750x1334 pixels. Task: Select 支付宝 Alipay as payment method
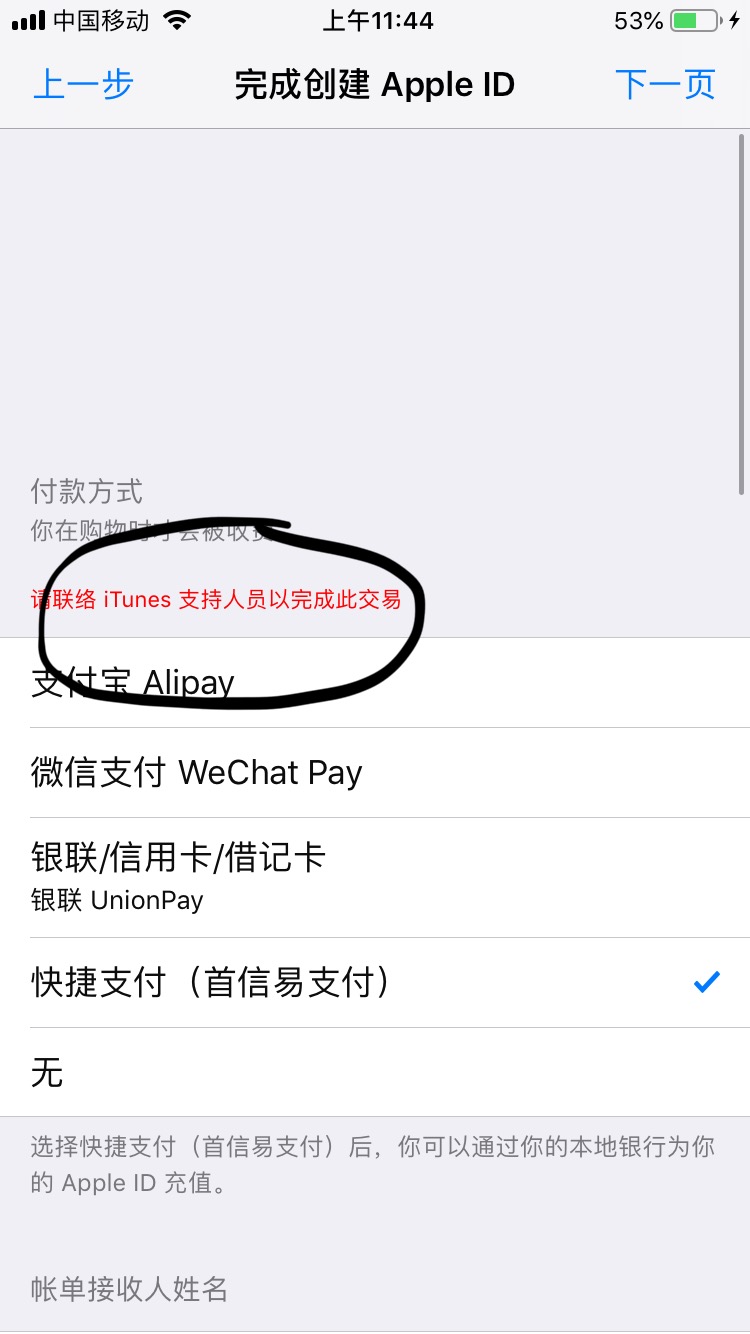(x=375, y=683)
